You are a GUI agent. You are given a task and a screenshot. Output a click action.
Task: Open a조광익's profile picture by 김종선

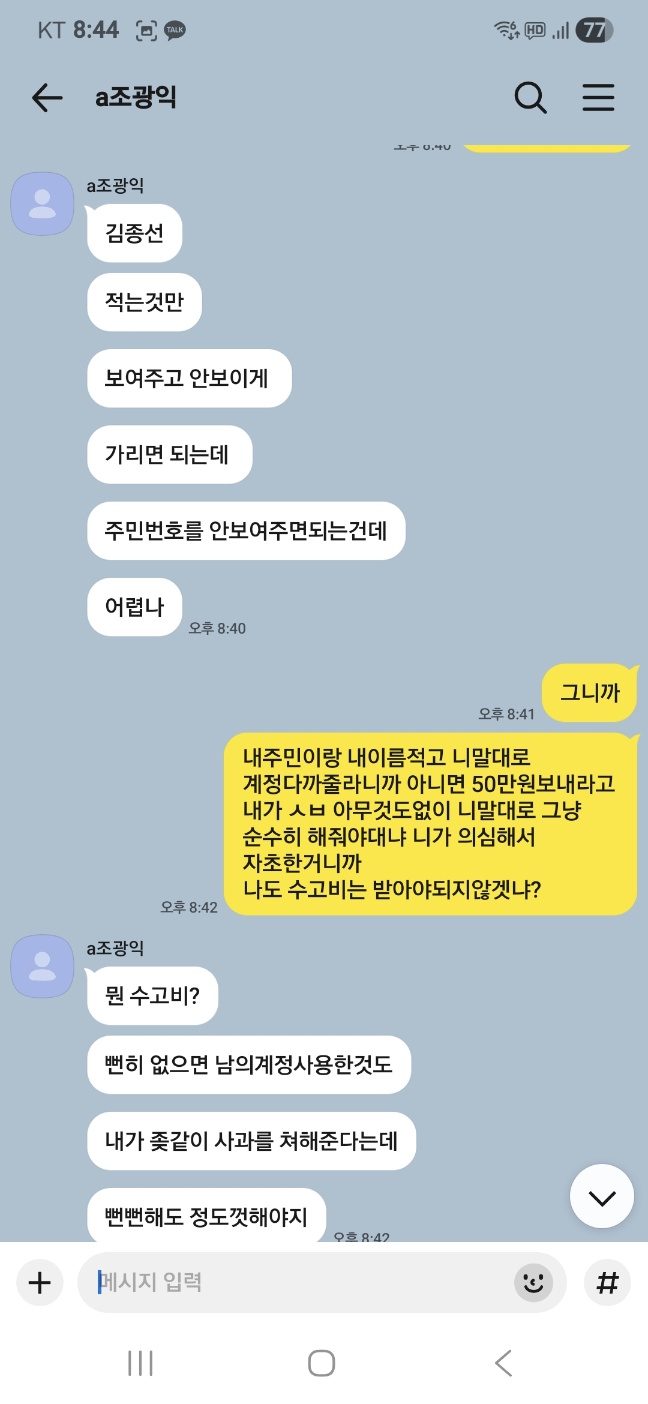pos(42,204)
